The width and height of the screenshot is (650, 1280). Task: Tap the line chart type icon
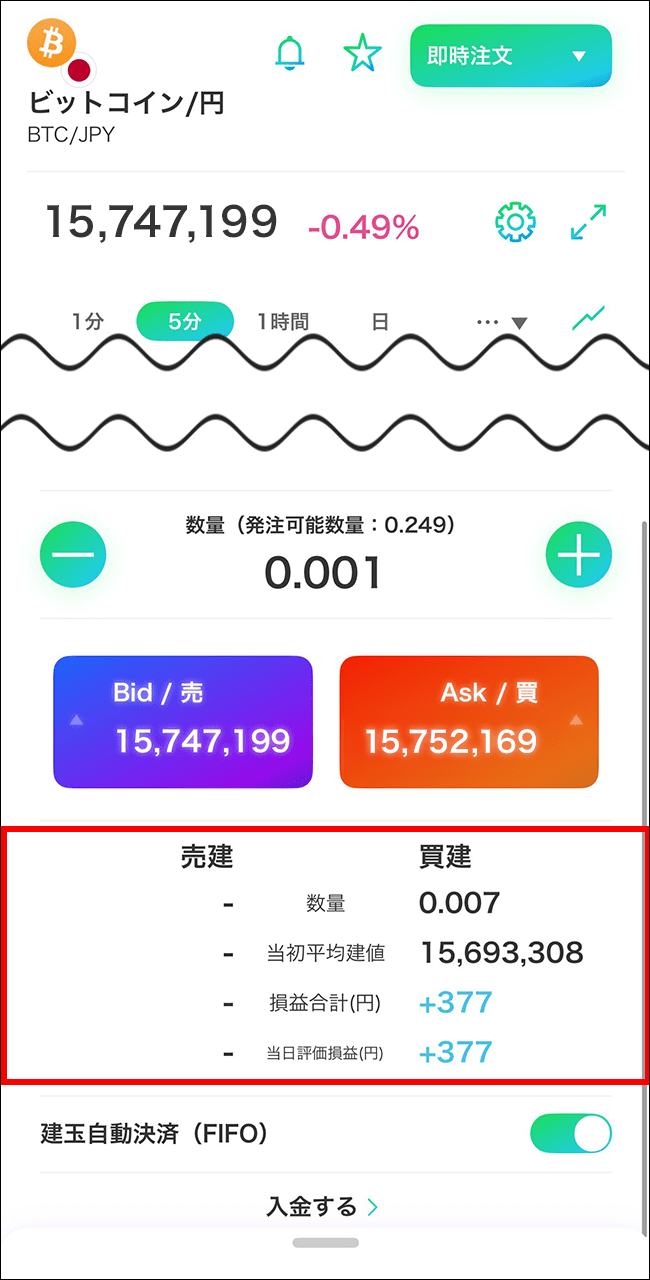click(x=588, y=319)
